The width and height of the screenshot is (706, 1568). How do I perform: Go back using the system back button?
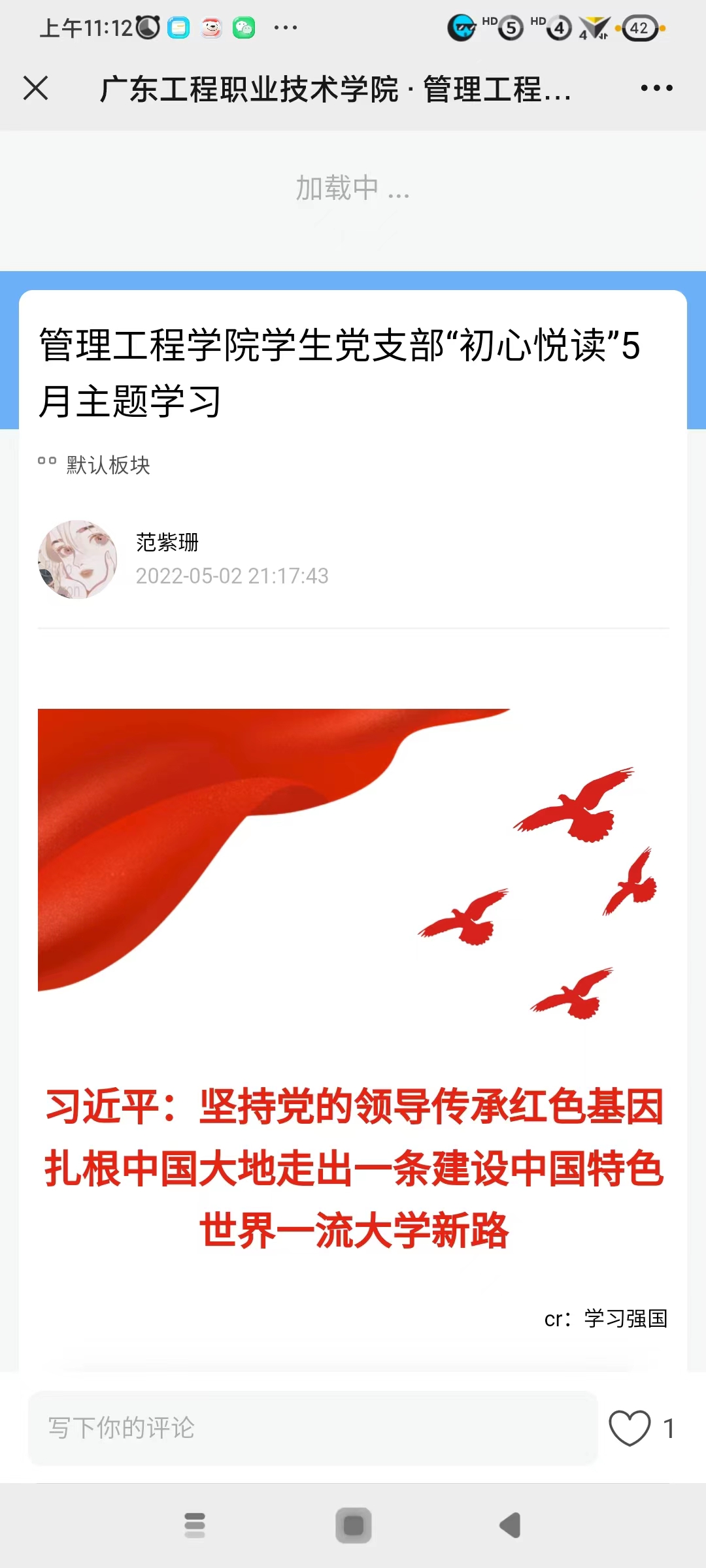coord(511,1526)
